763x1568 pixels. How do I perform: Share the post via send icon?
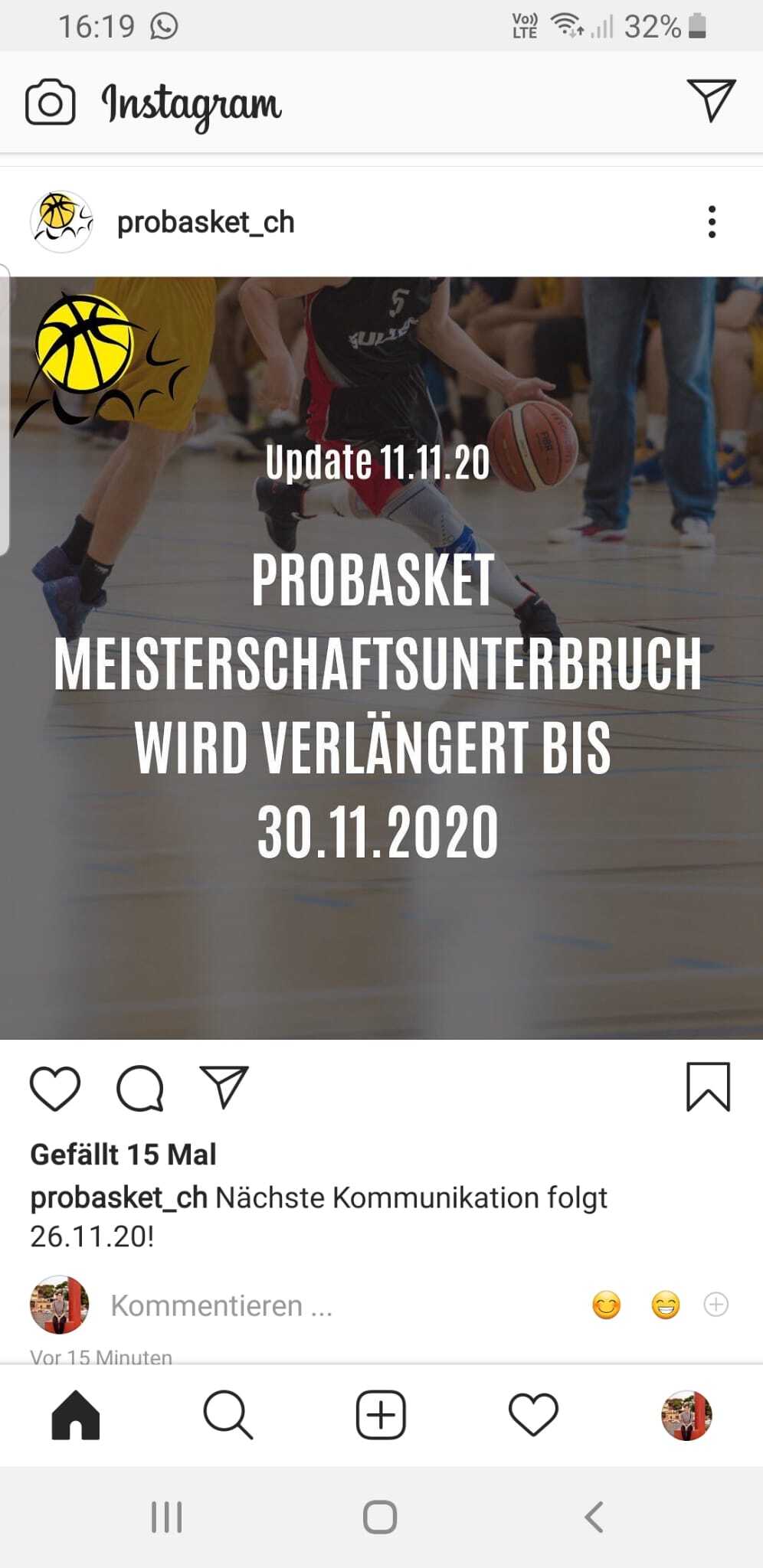pyautogui.click(x=224, y=1086)
